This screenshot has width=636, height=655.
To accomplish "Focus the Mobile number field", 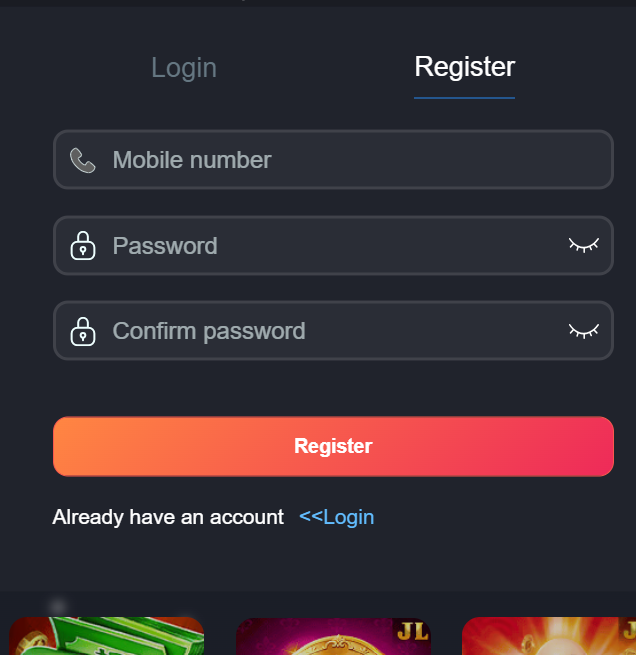I will [340, 160].
